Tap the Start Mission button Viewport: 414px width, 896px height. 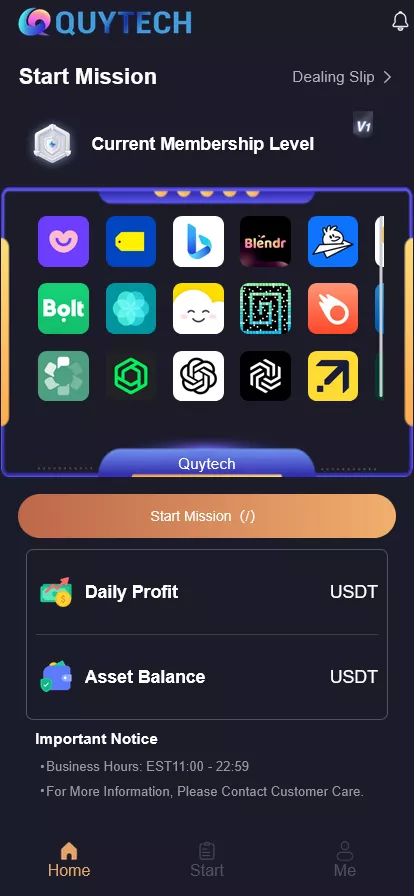(207, 516)
